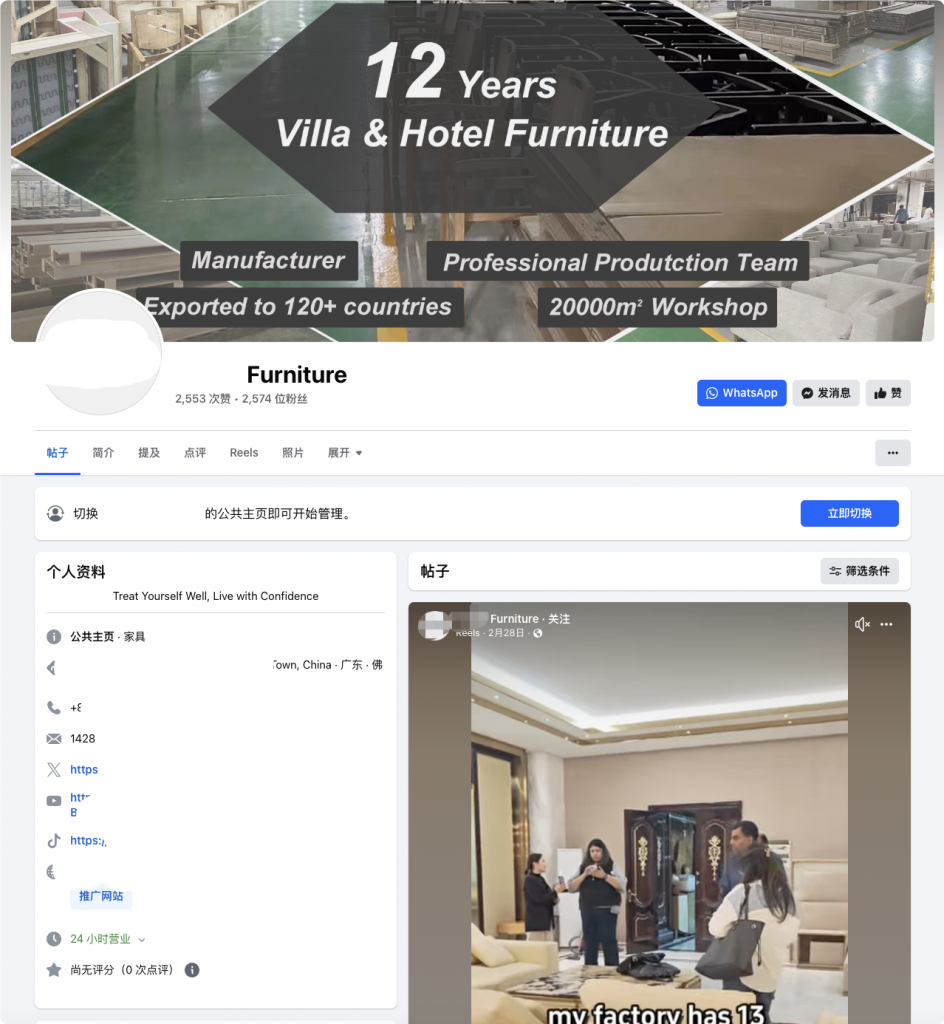Open the Reels tab
944x1024 pixels.
(244, 453)
